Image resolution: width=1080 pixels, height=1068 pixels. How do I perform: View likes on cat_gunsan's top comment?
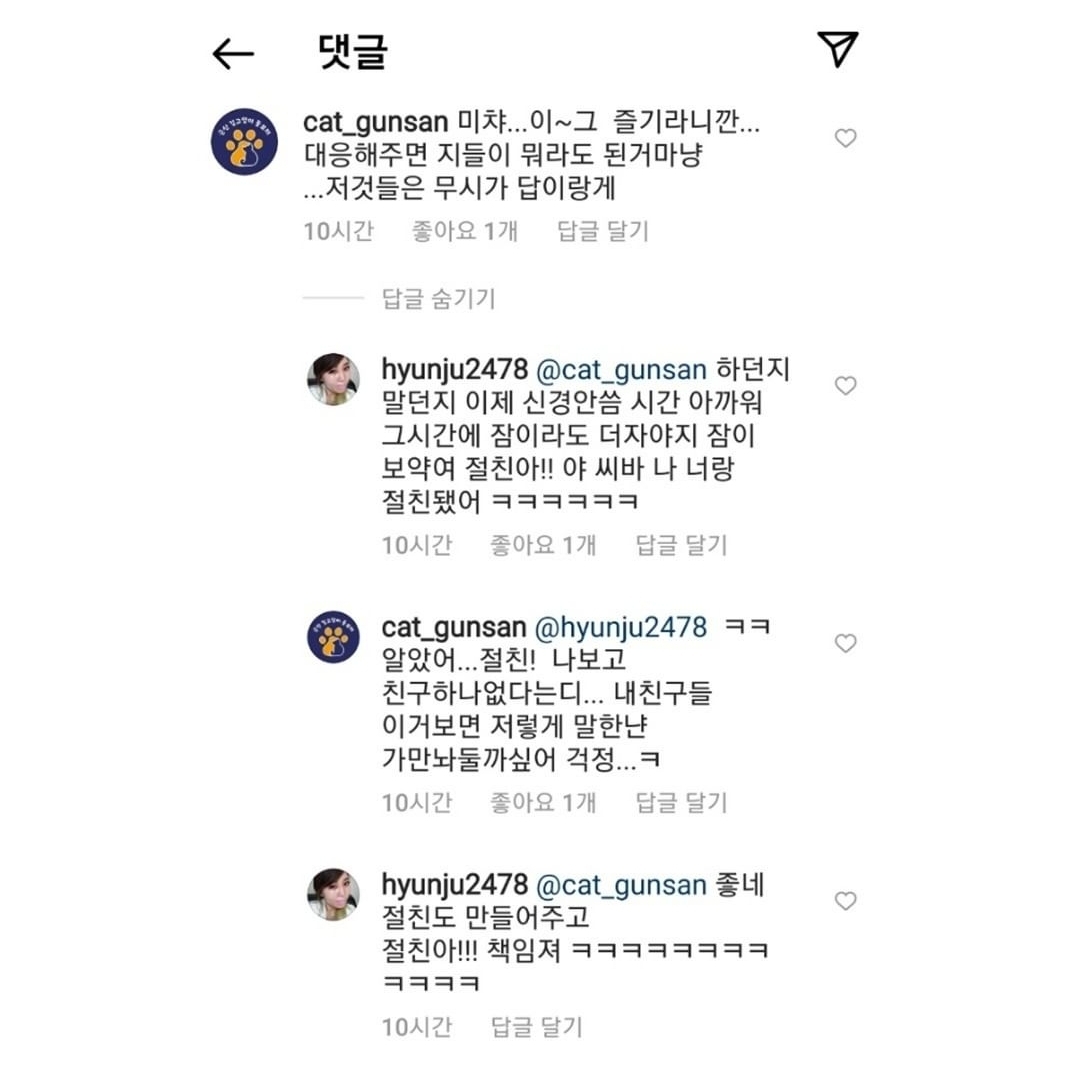point(464,231)
